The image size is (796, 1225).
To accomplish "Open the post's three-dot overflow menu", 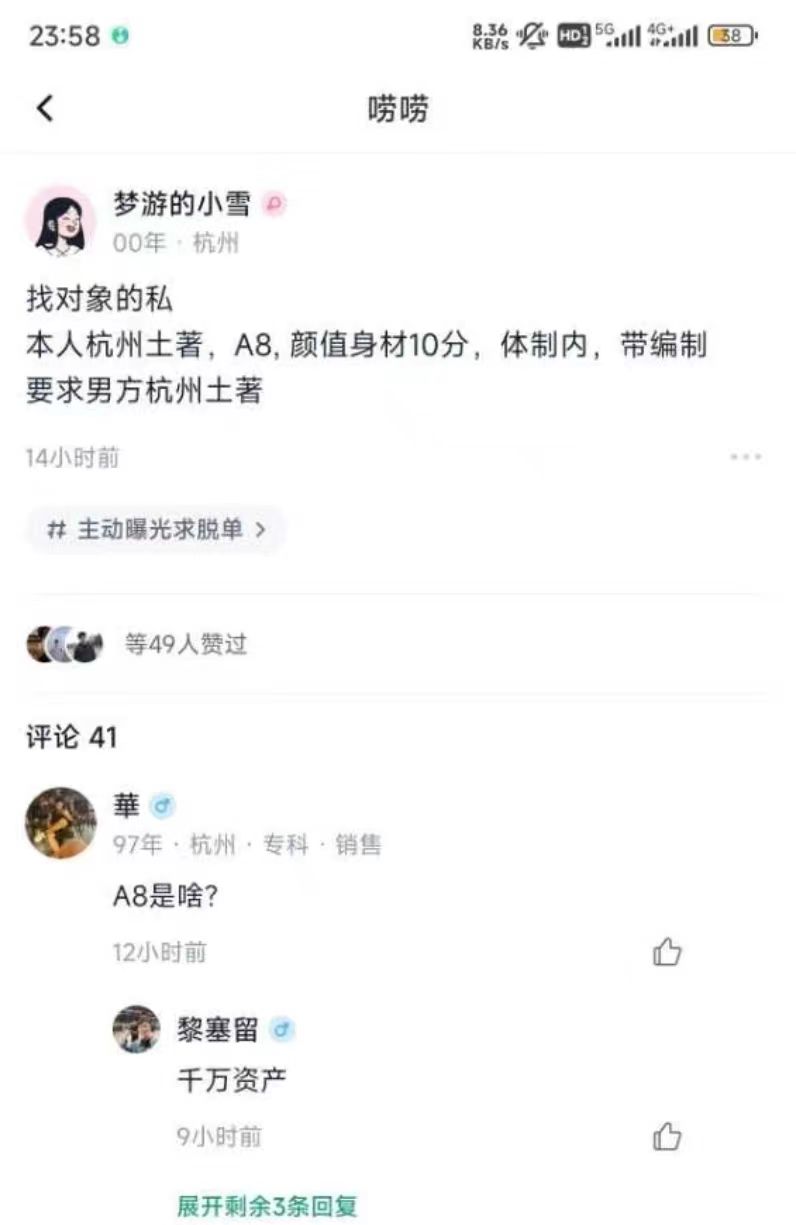I will pos(745,457).
